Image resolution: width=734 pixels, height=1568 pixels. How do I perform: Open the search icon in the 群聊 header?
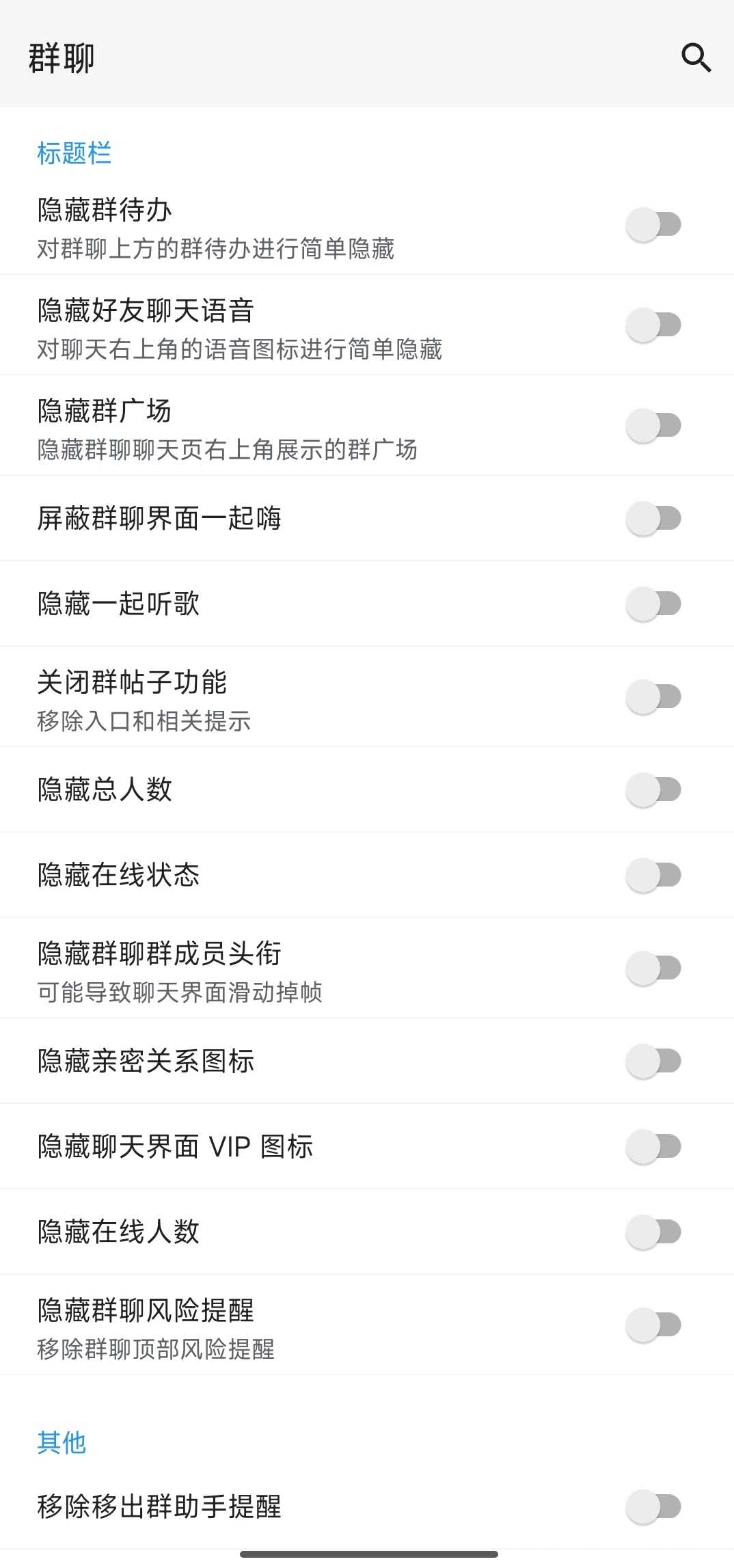click(696, 57)
